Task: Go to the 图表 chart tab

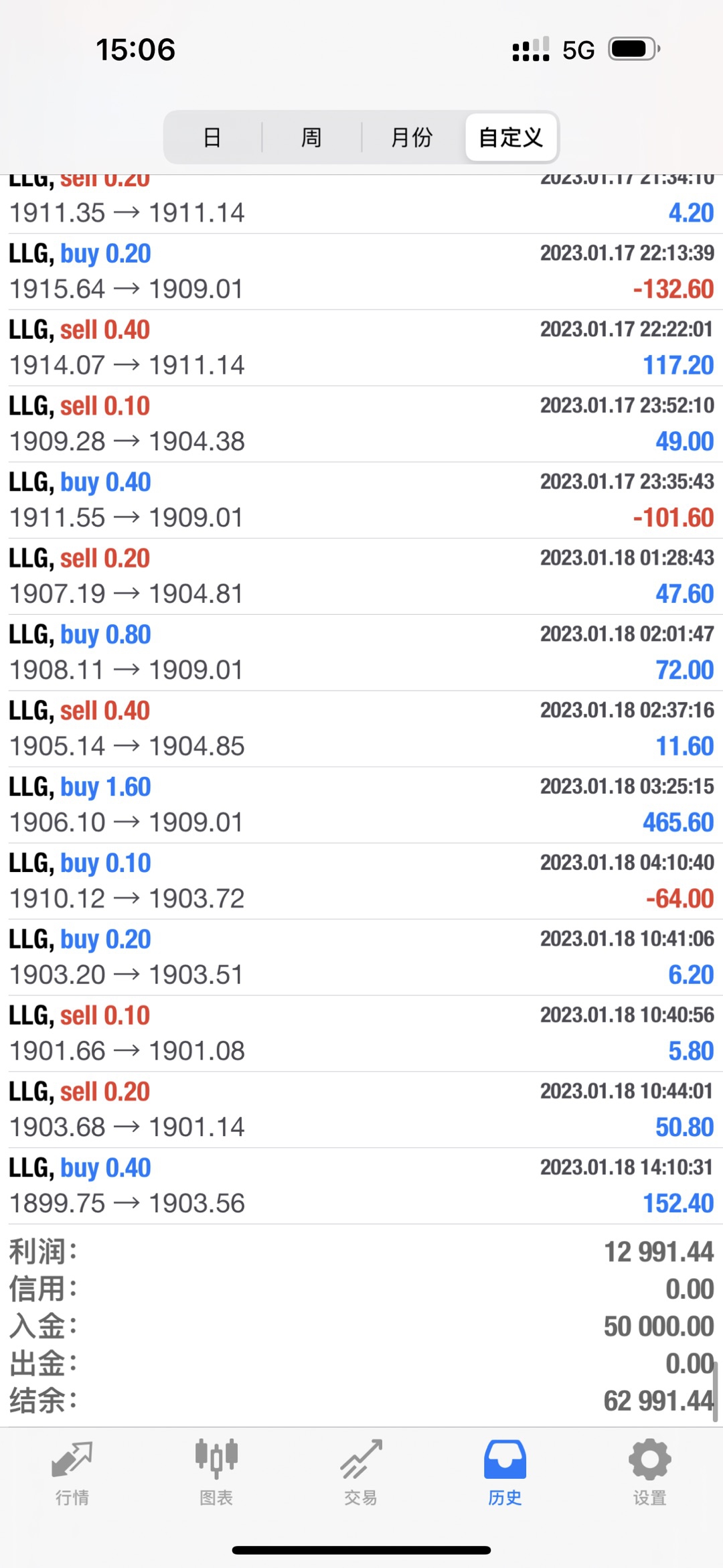Action: [216, 1472]
